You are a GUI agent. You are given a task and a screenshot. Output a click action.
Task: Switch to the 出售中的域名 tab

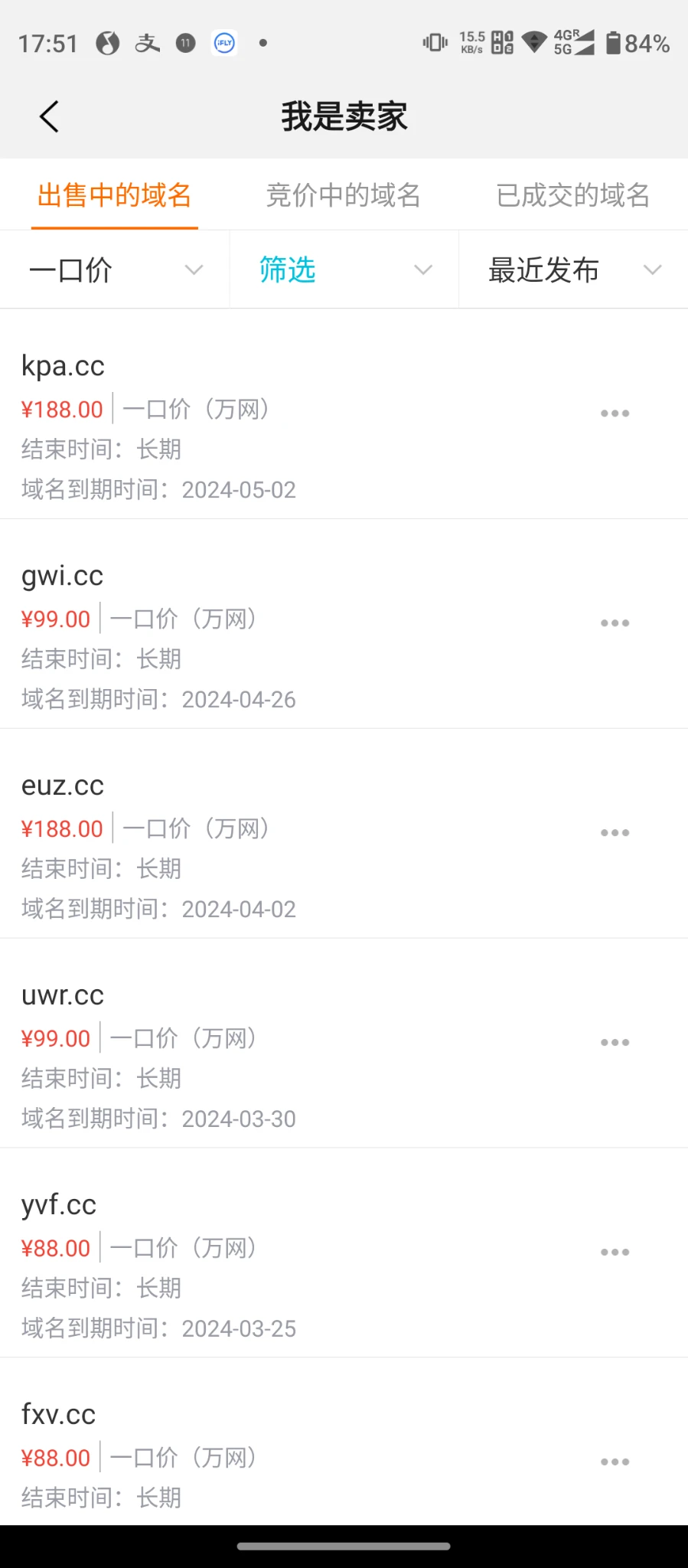pyautogui.click(x=114, y=195)
